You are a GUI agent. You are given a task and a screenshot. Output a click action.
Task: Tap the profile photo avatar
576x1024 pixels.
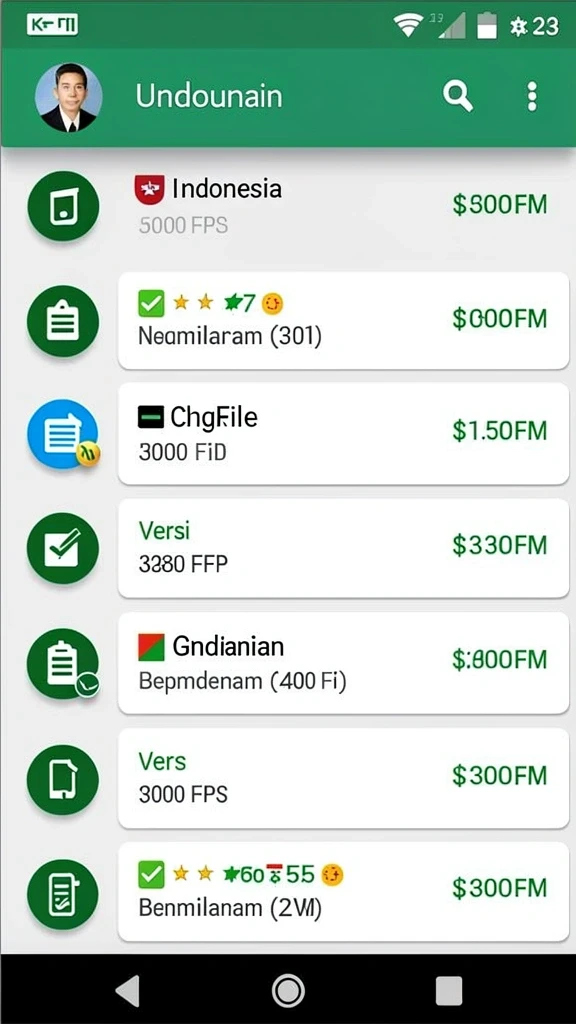[68, 97]
